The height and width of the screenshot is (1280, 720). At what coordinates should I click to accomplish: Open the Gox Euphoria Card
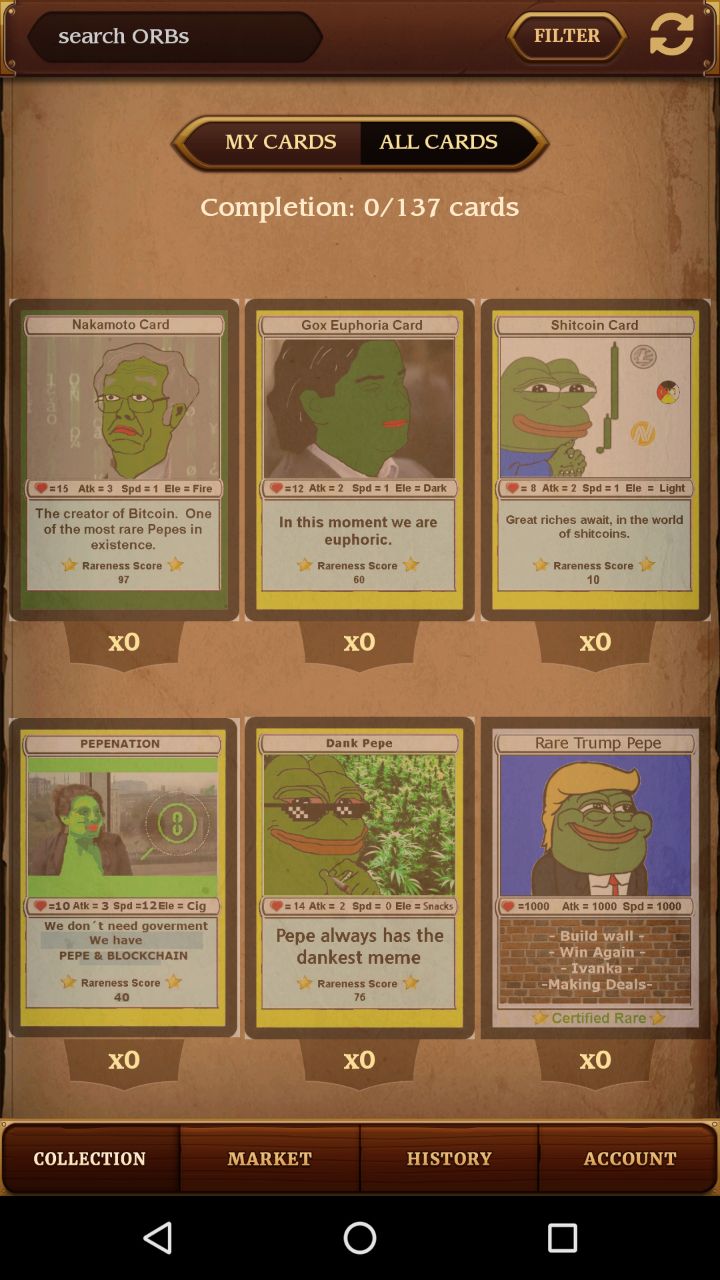360,459
